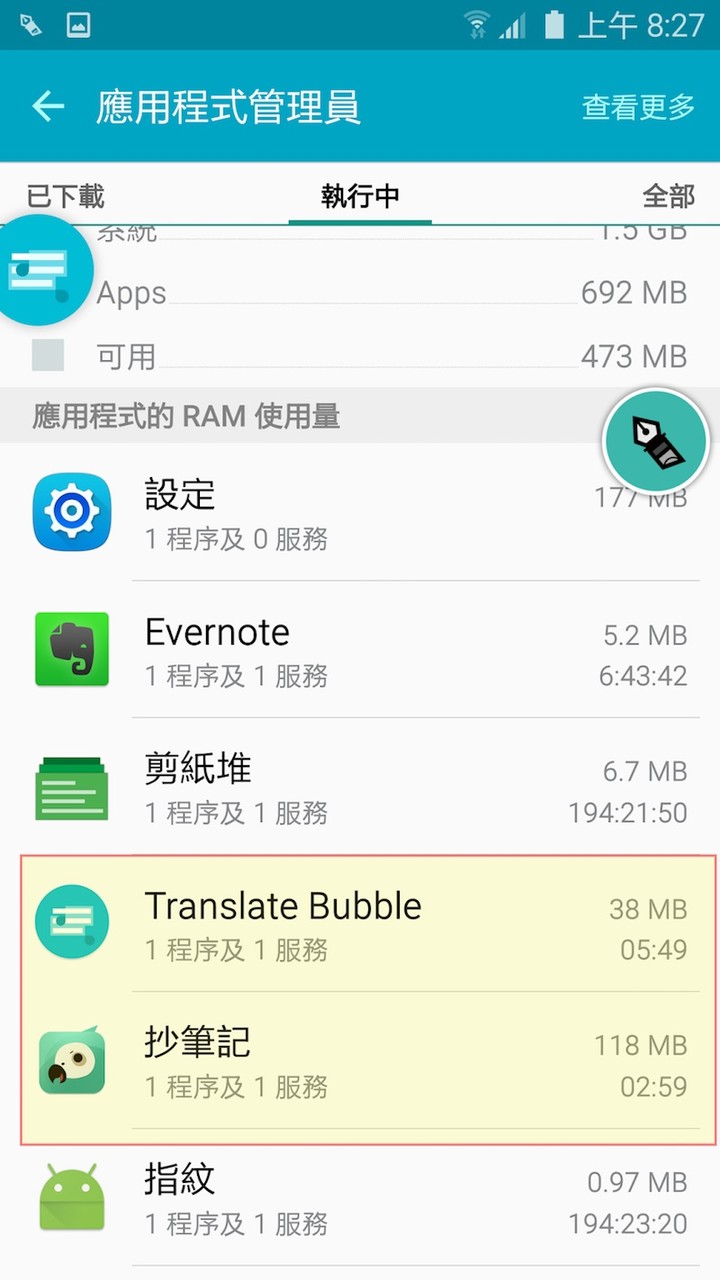Switch to the 已下載 tab
Image resolution: width=720 pixels, height=1280 pixels.
66,196
